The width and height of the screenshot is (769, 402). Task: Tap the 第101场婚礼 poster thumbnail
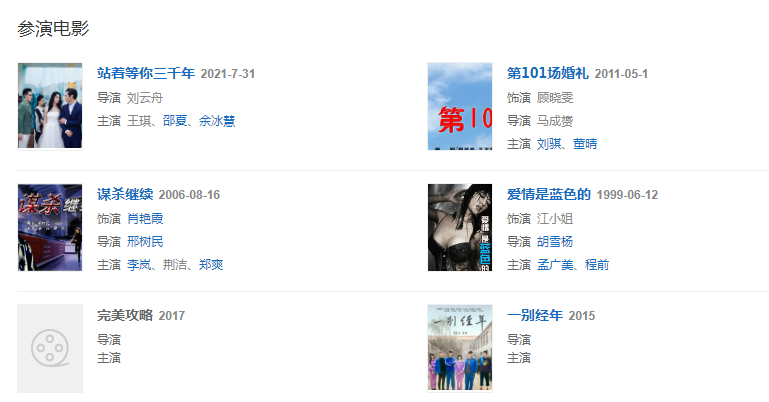click(x=460, y=106)
